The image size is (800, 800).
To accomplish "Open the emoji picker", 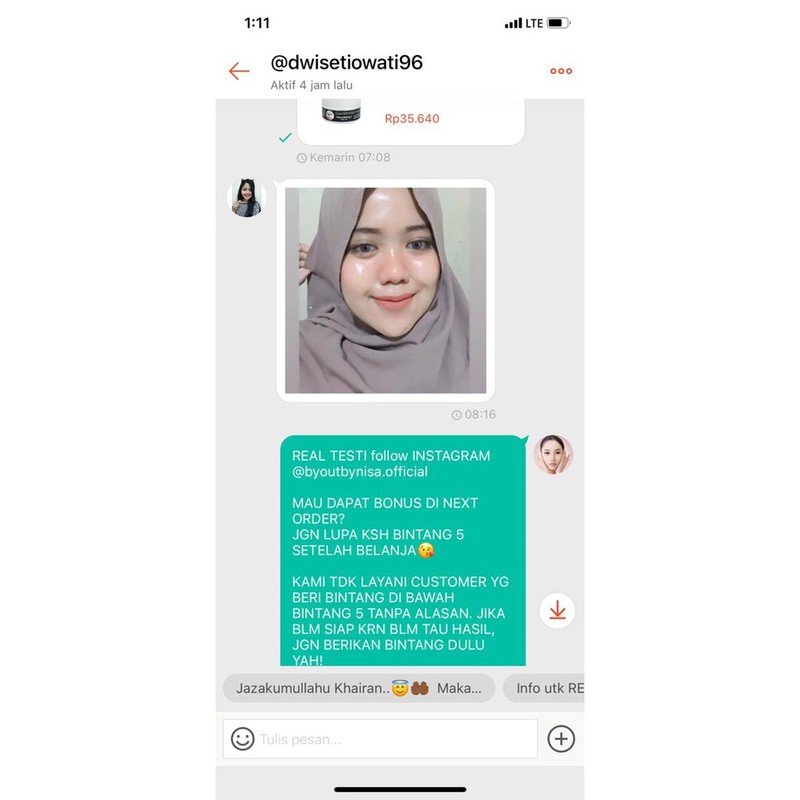I will point(242,739).
